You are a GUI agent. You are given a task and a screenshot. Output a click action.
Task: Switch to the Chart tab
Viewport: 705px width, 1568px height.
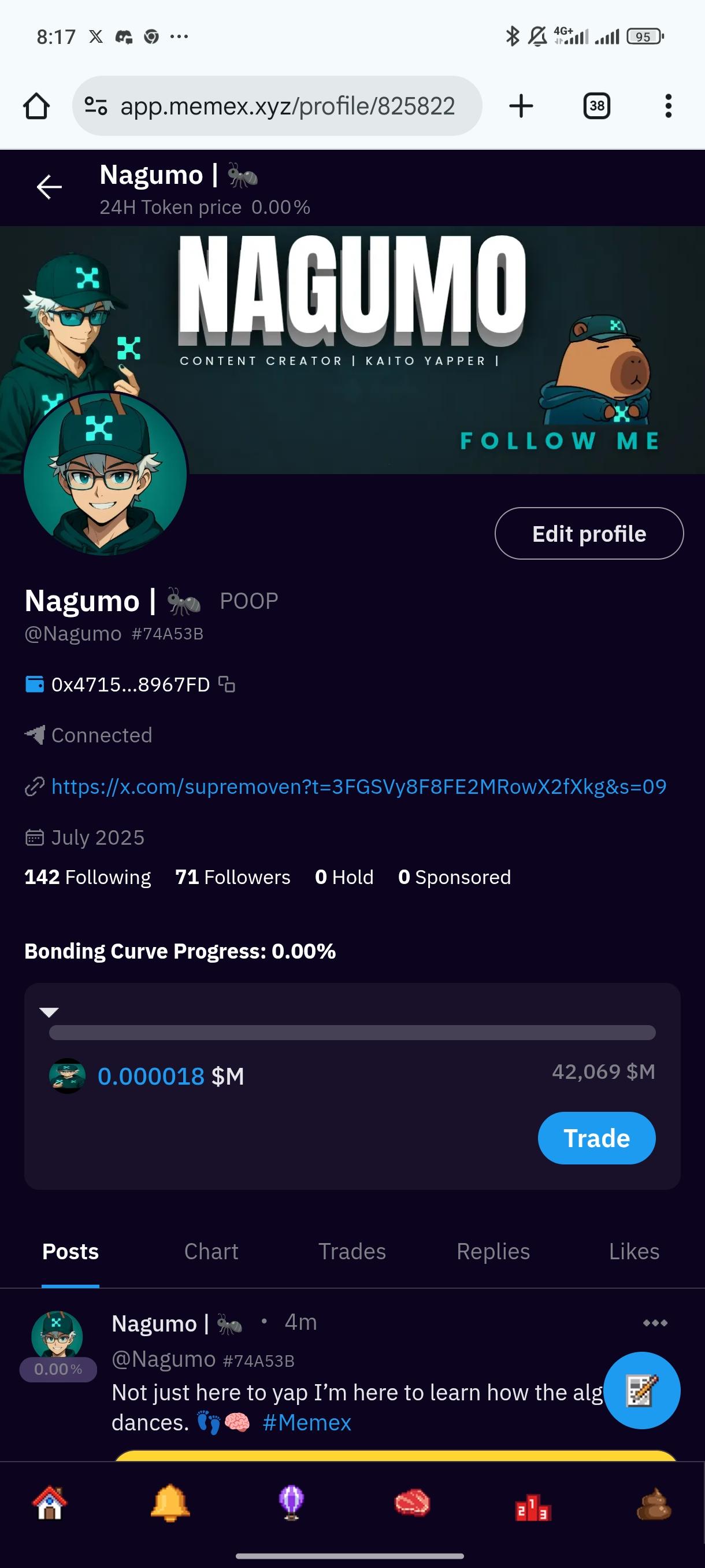pyautogui.click(x=211, y=1252)
